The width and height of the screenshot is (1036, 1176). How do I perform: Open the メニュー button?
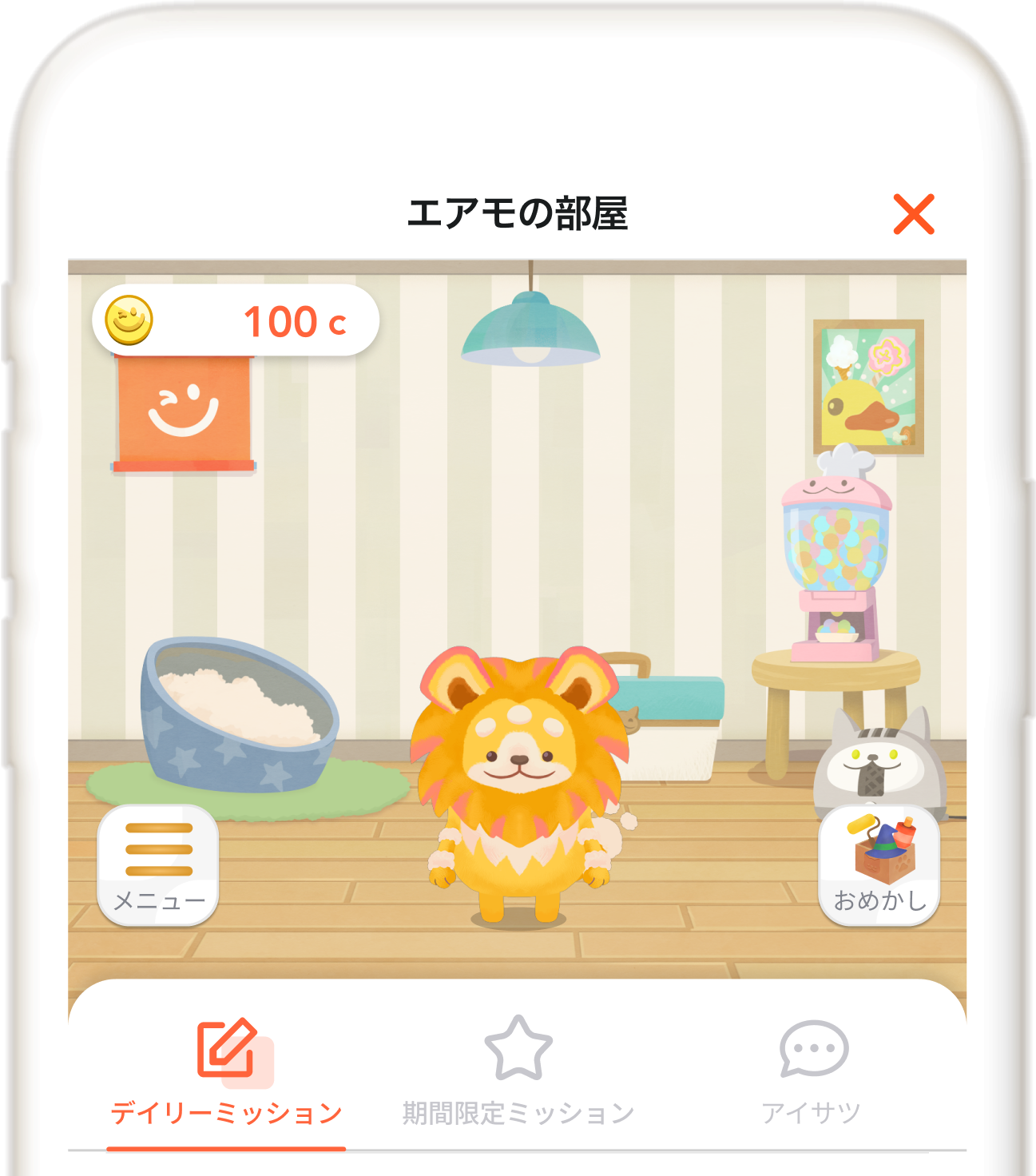point(158,866)
